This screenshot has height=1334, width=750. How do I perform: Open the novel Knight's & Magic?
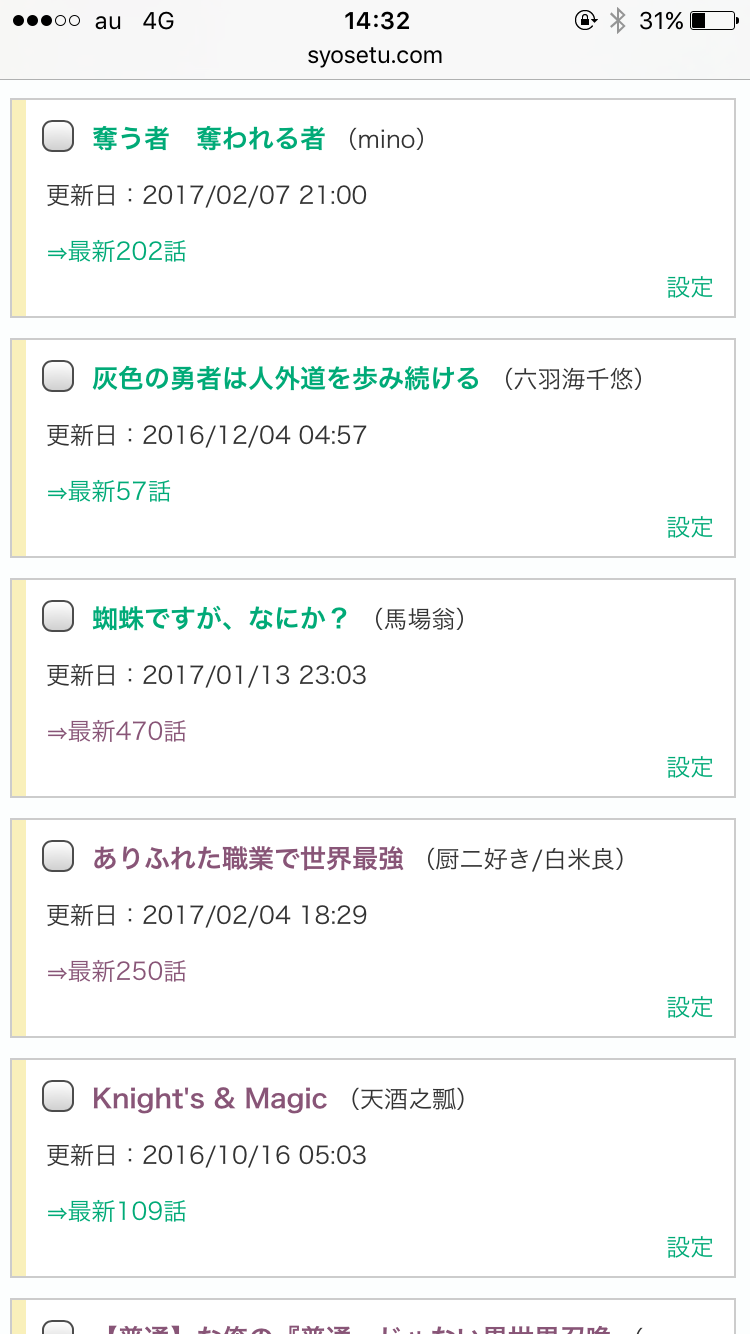[210, 1099]
